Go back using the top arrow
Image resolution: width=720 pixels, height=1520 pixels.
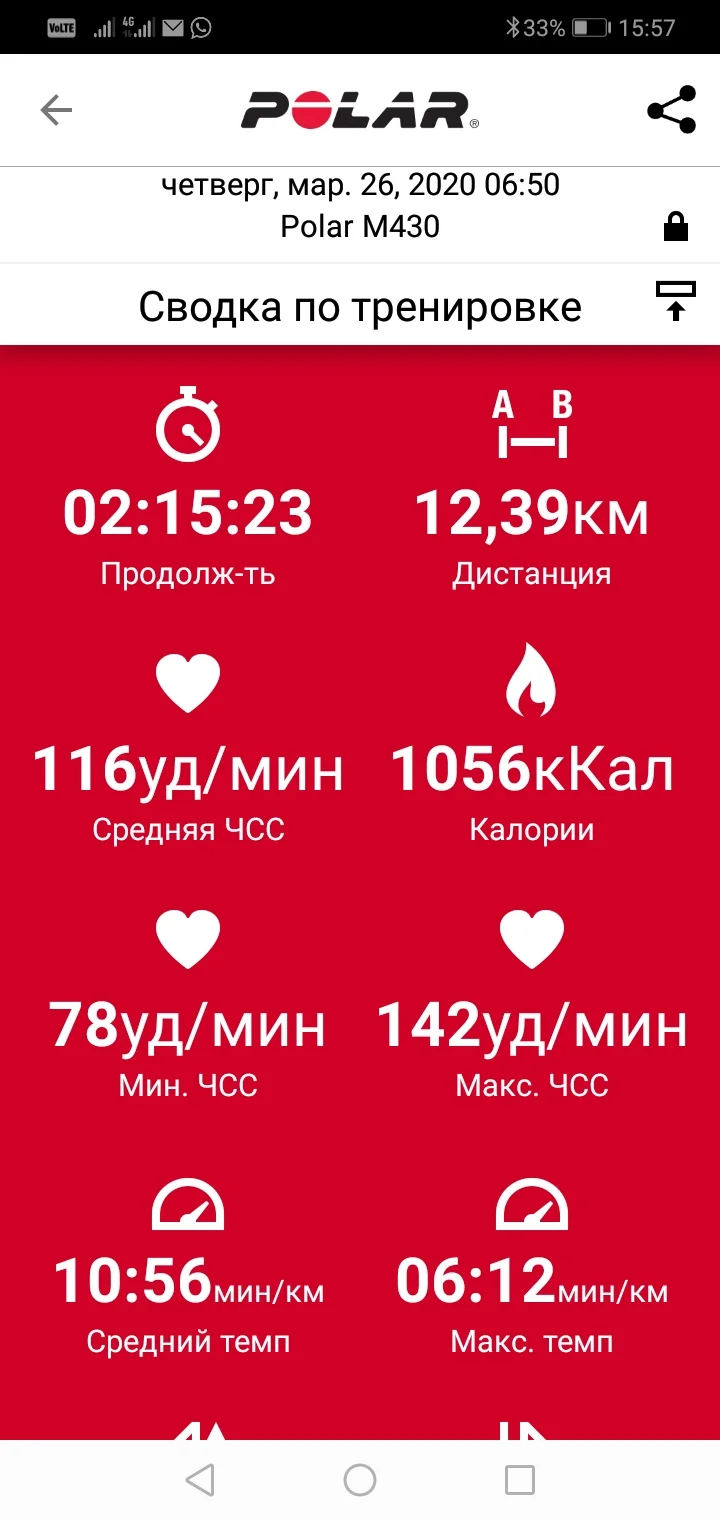[x=56, y=111]
